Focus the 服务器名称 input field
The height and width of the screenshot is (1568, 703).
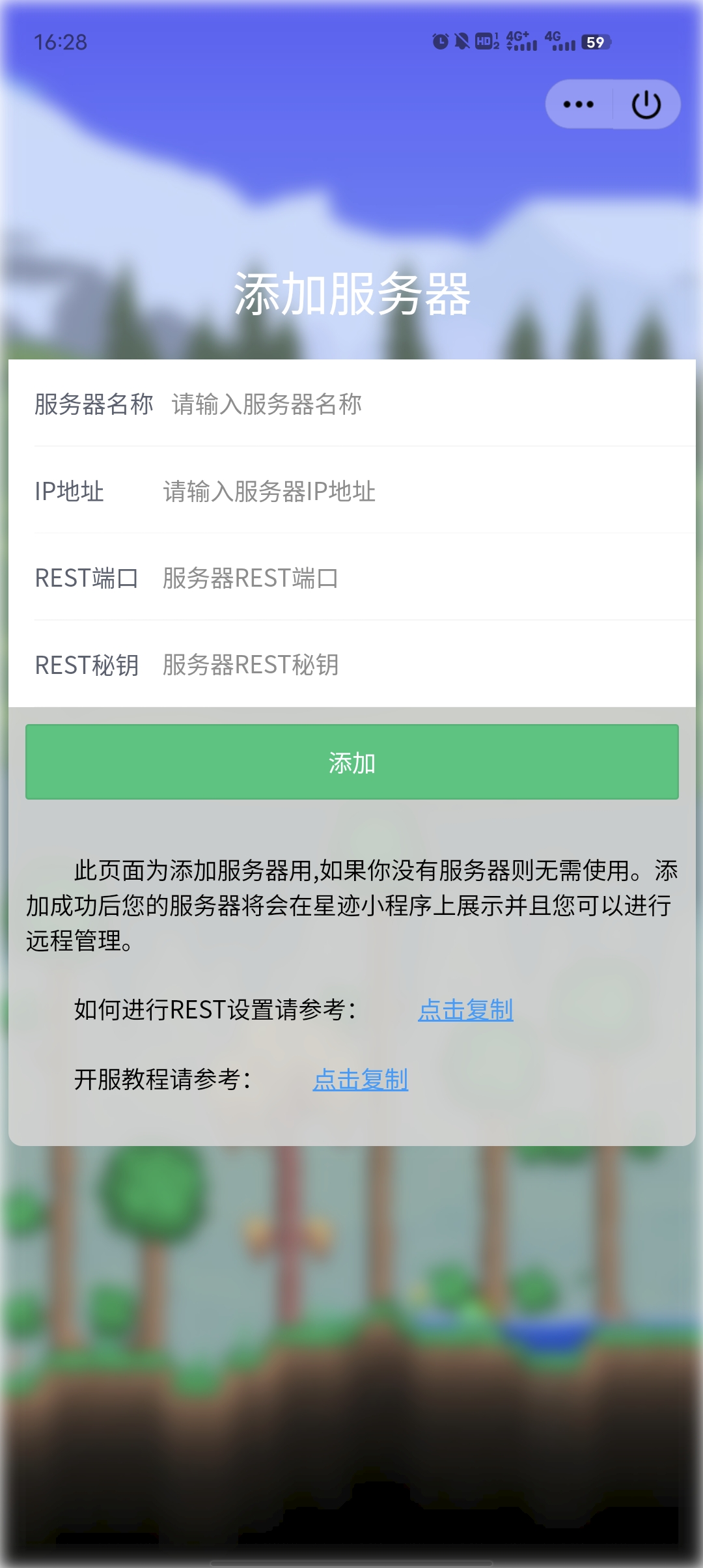pyautogui.click(x=423, y=404)
